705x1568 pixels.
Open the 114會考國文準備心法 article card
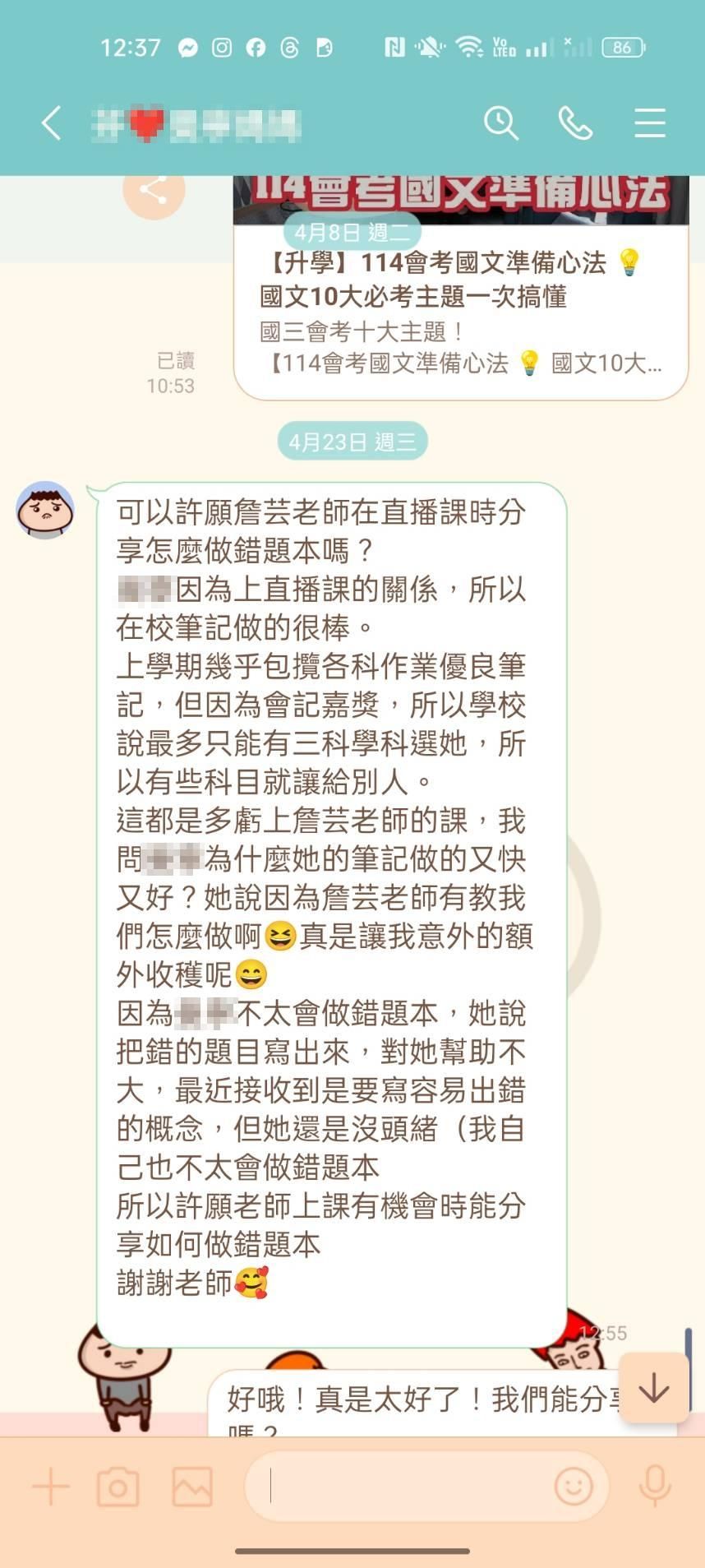coord(461,288)
